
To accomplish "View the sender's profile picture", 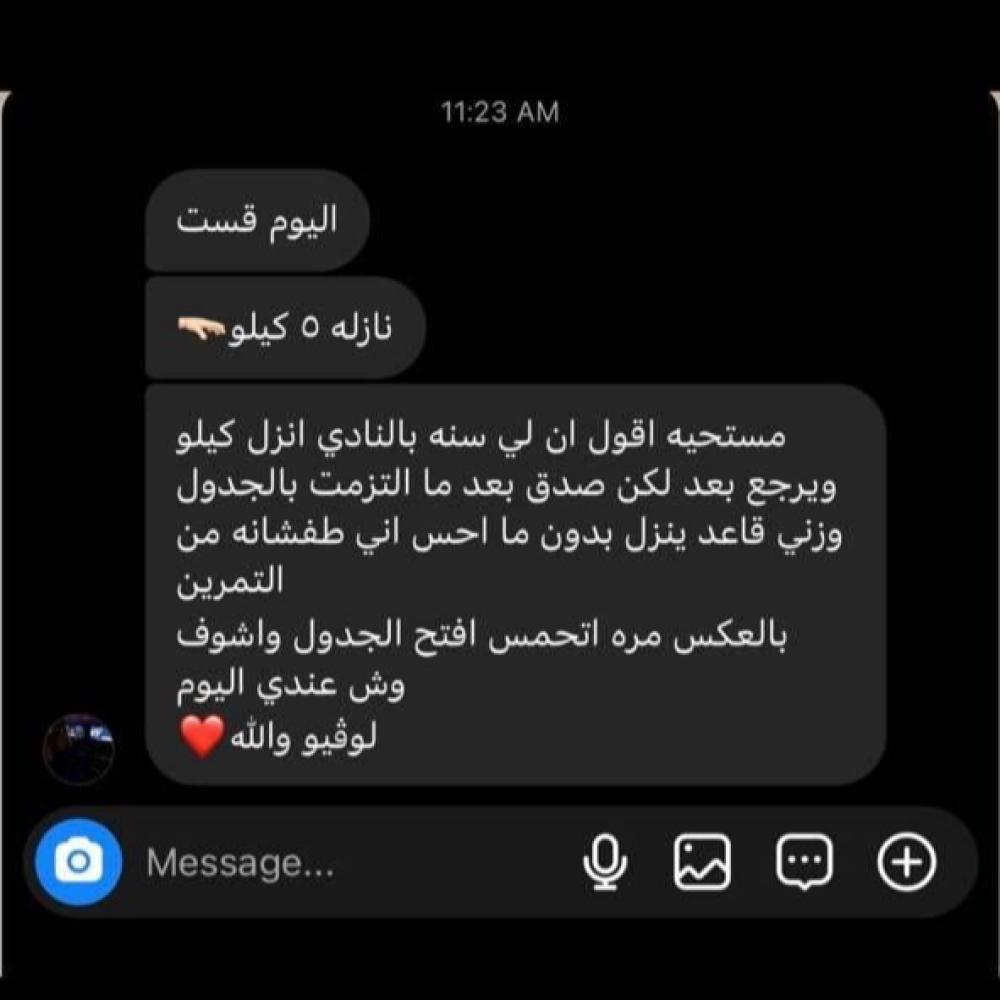I will coord(79,749).
